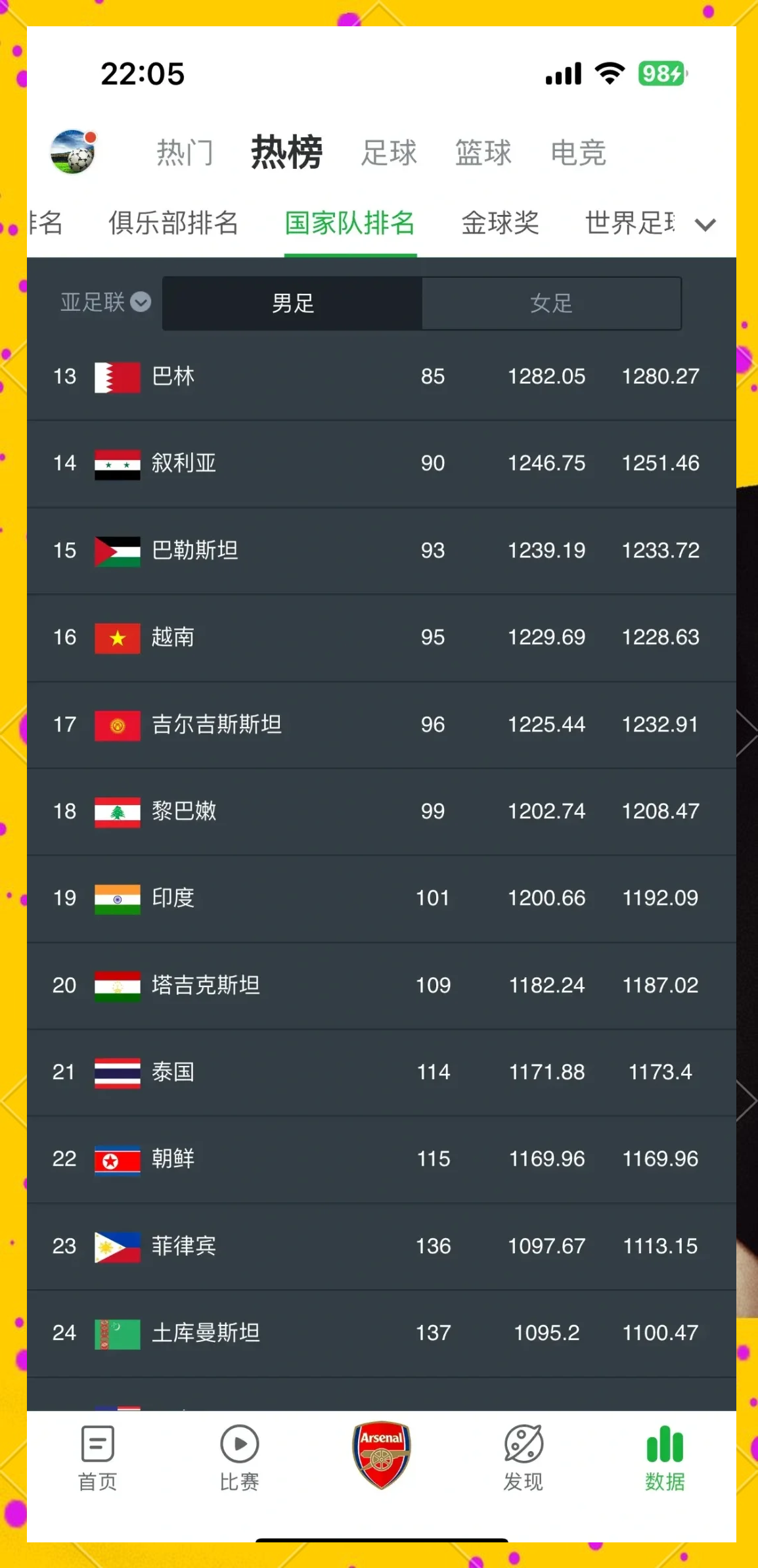Open the 泰国 team row
Screen dimensions: 758x1568
click(x=381, y=1072)
